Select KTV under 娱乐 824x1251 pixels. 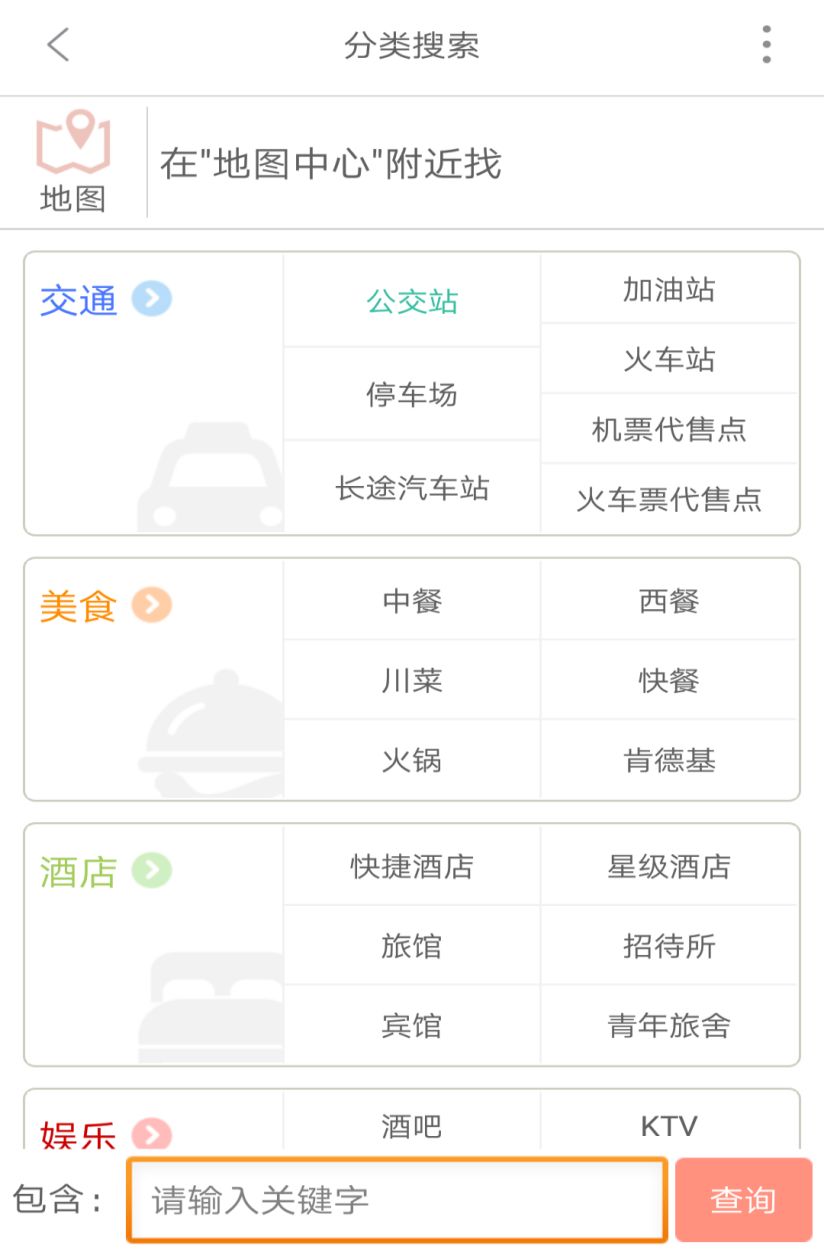pyautogui.click(x=669, y=1126)
